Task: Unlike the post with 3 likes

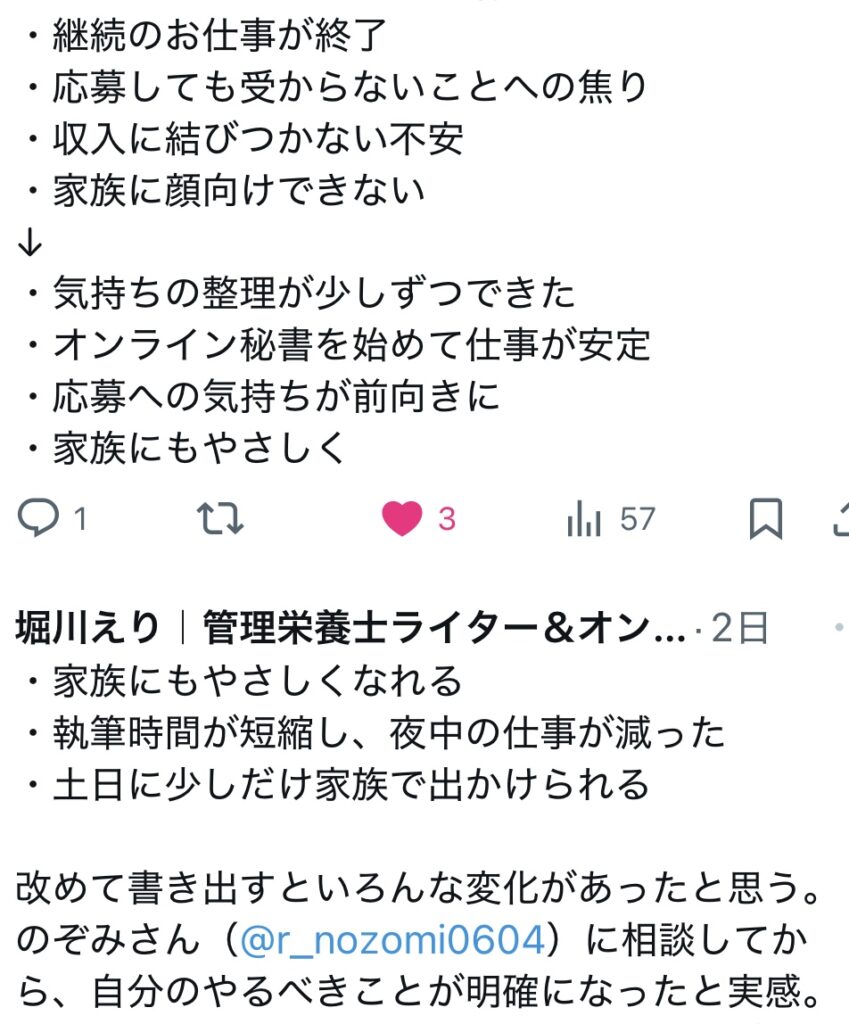Action: [402, 519]
